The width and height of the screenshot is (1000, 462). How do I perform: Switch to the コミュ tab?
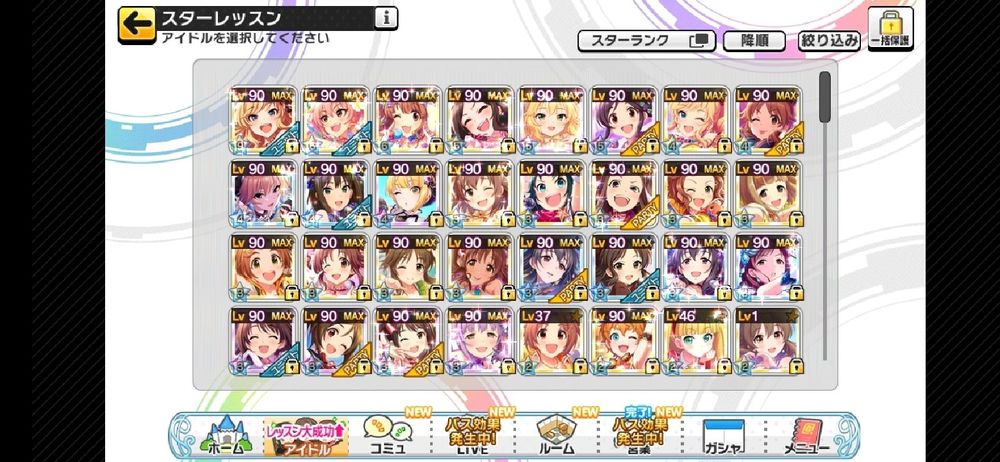[x=385, y=433]
